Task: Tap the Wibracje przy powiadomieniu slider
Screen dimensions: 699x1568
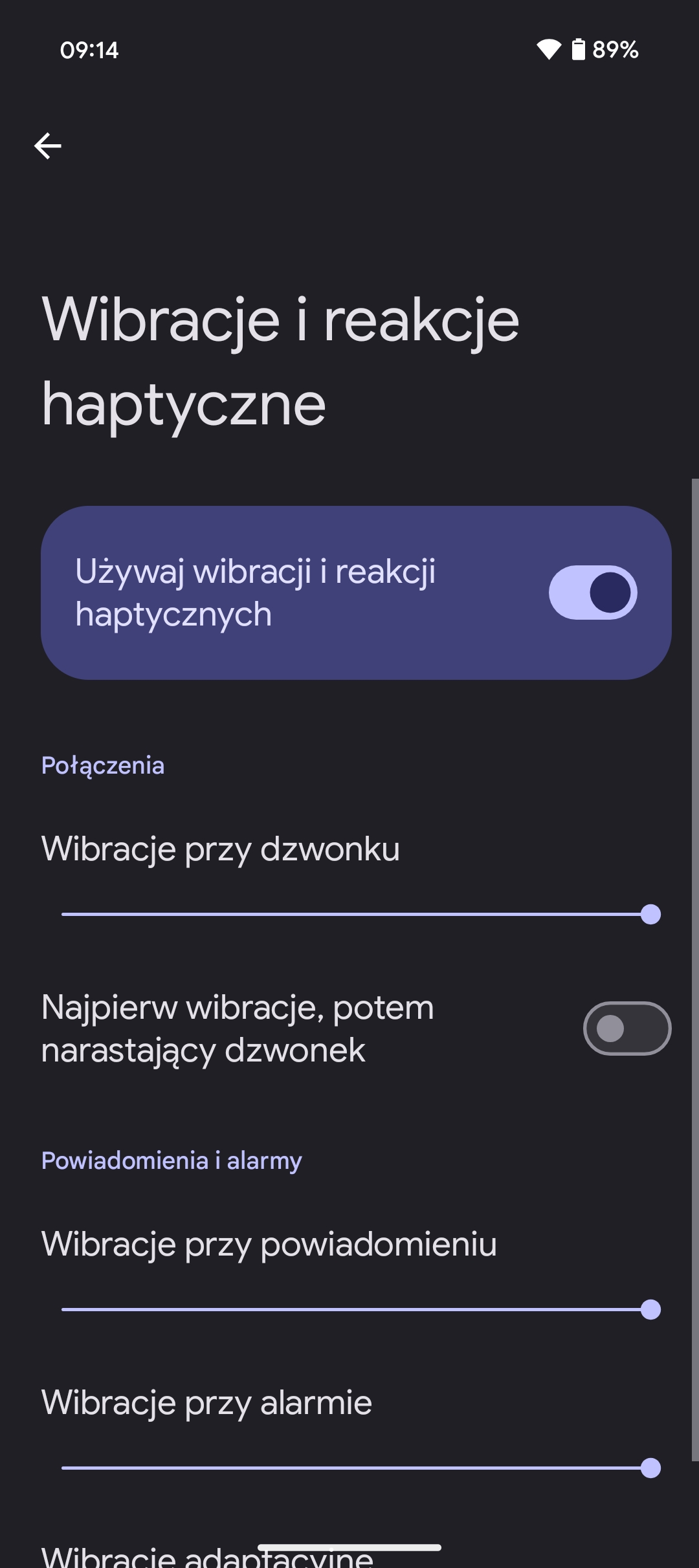Action: (361, 1310)
